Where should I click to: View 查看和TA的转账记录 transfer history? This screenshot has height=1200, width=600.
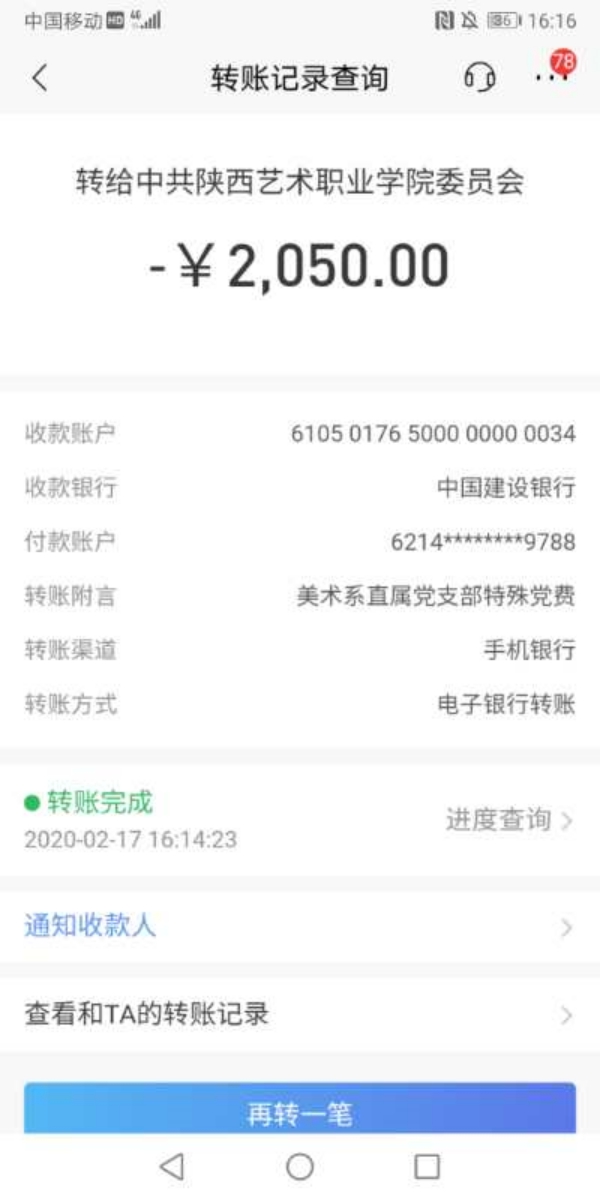pos(300,1015)
